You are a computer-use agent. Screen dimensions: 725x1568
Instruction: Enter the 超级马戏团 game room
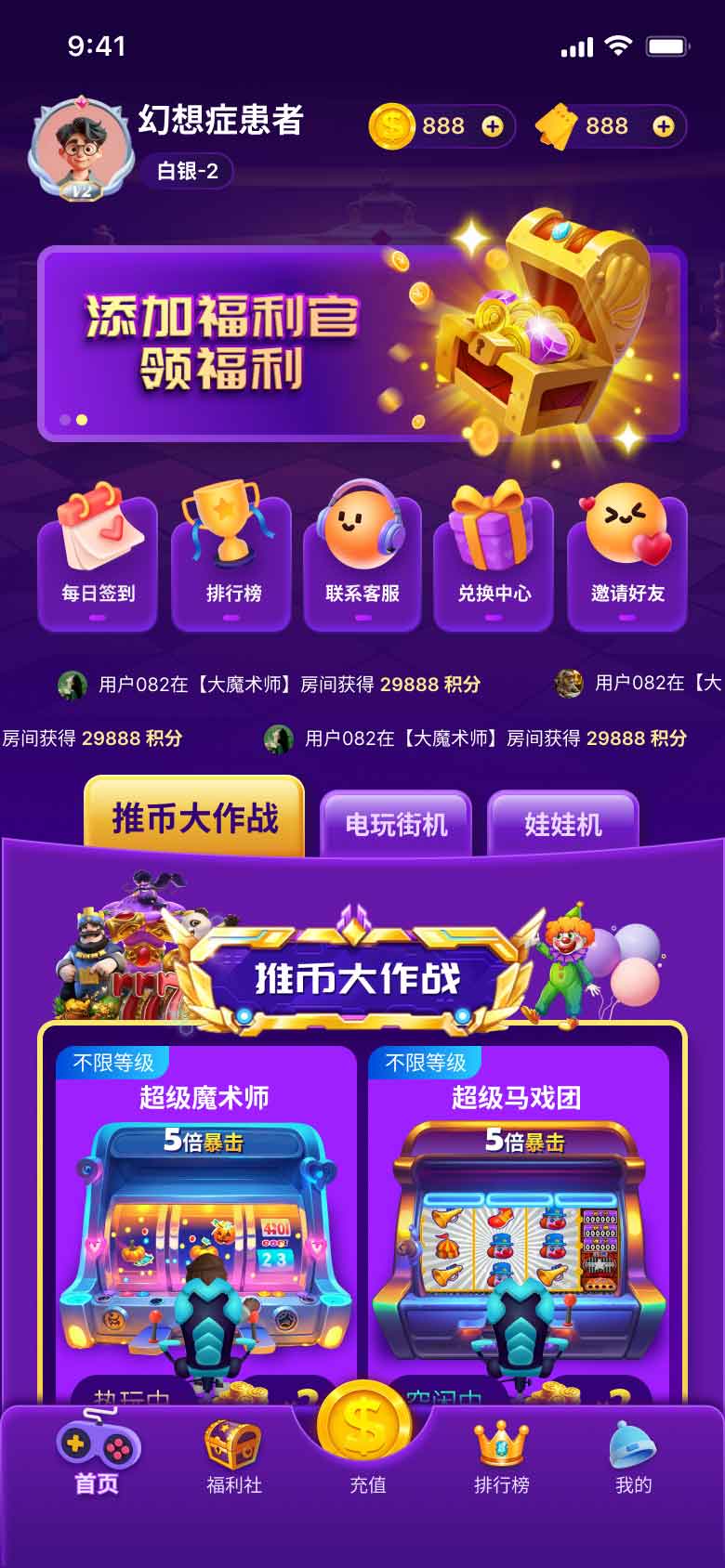[x=518, y=1224]
